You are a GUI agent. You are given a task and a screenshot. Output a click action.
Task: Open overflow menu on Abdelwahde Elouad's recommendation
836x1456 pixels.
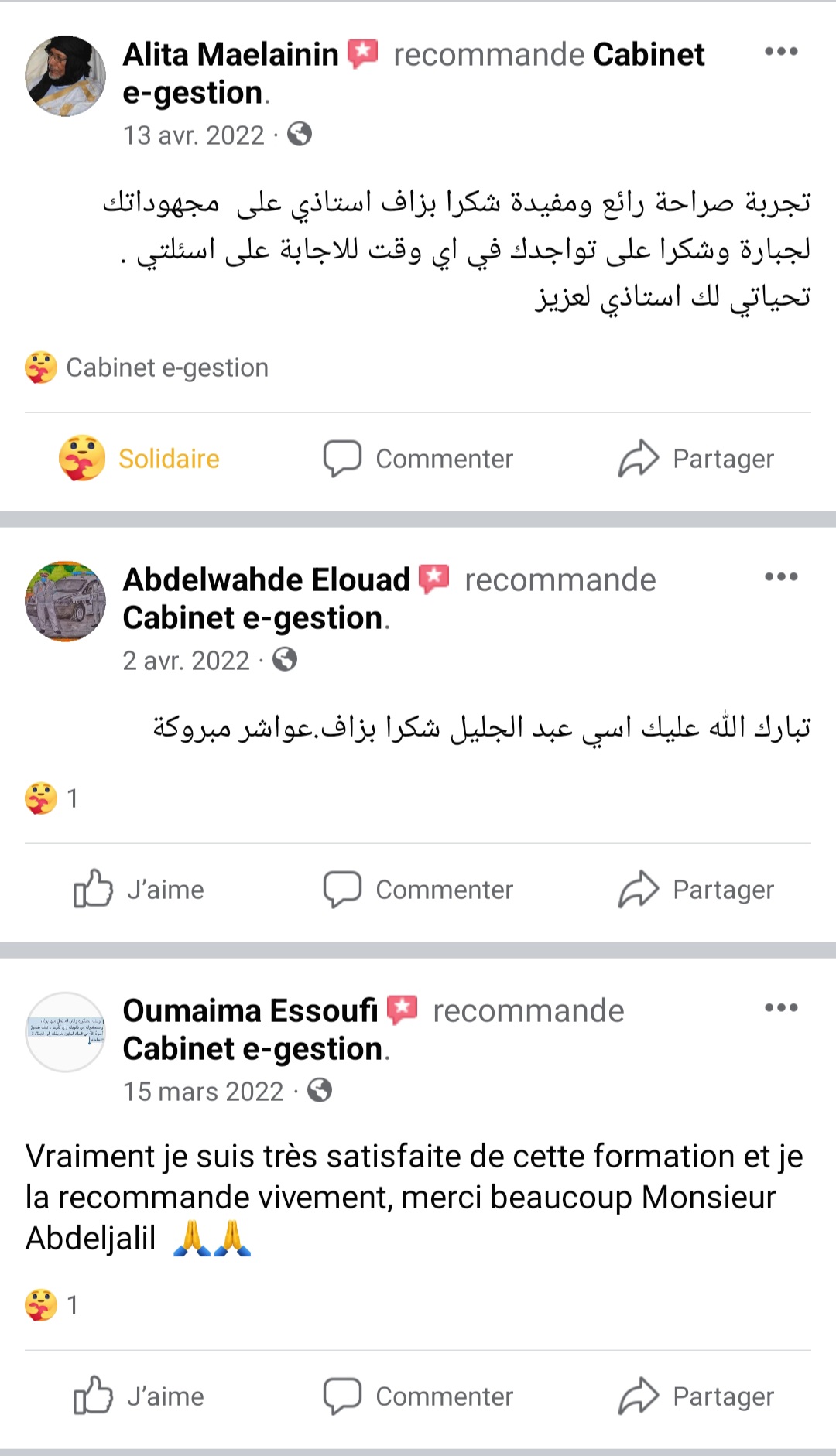pos(781,577)
